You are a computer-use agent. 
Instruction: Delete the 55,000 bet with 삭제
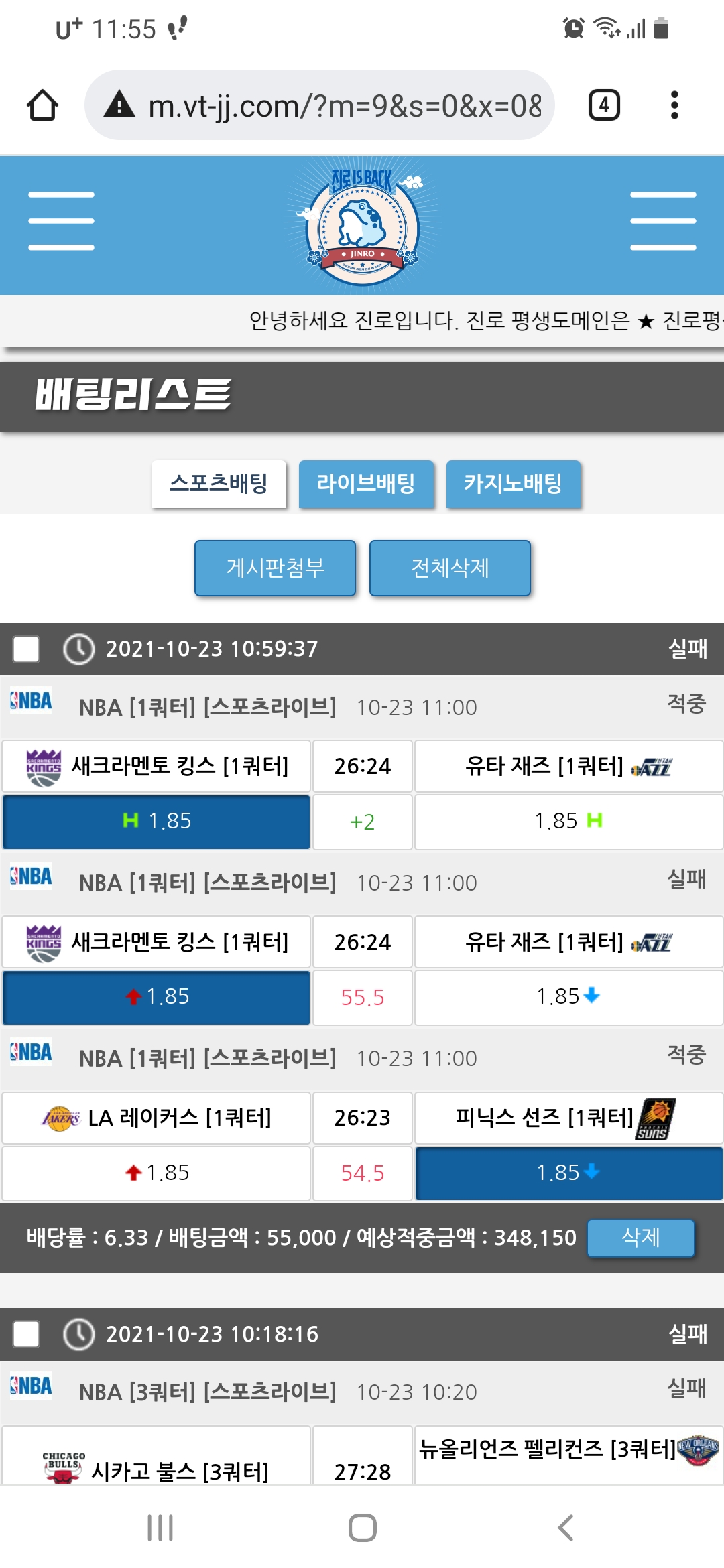click(x=640, y=1238)
